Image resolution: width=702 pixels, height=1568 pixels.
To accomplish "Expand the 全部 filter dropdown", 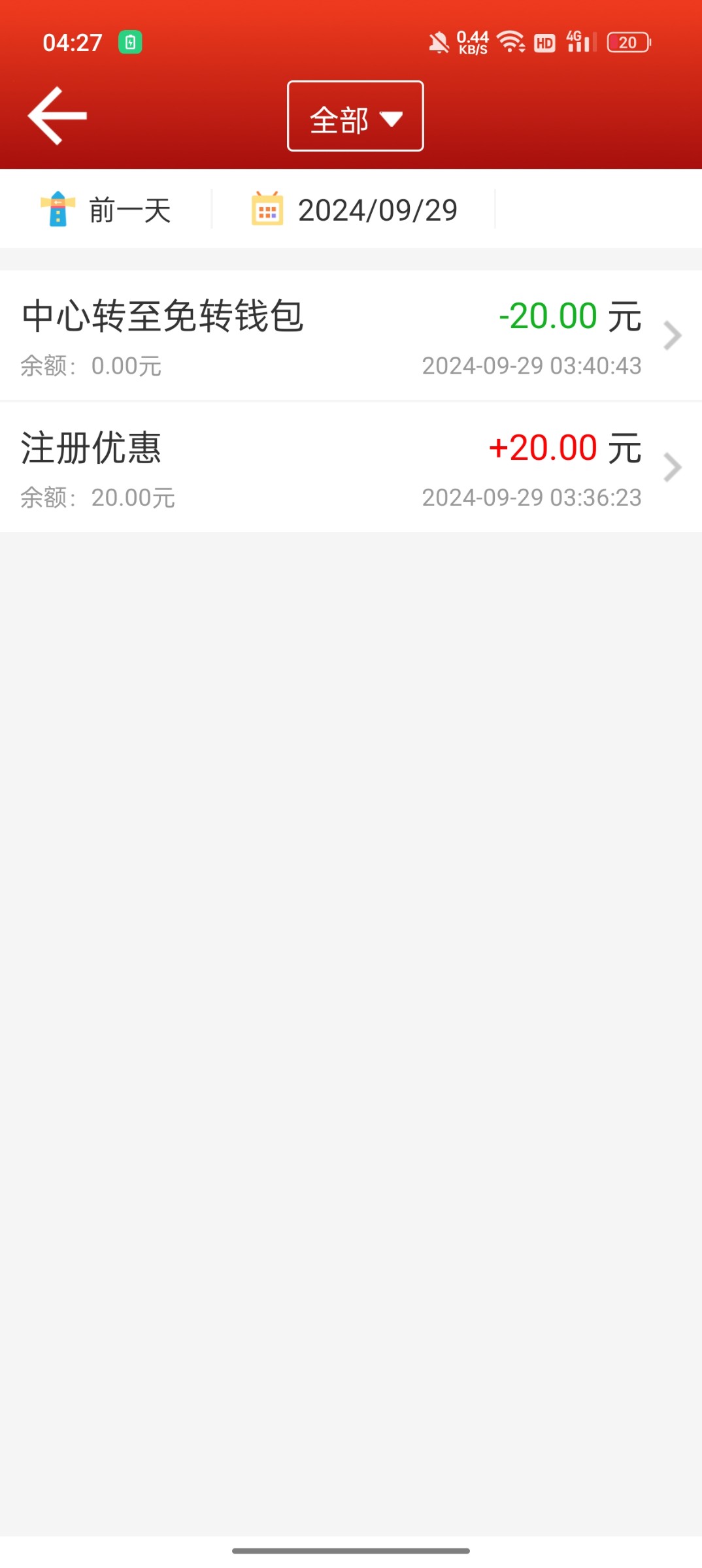I will tap(356, 116).
